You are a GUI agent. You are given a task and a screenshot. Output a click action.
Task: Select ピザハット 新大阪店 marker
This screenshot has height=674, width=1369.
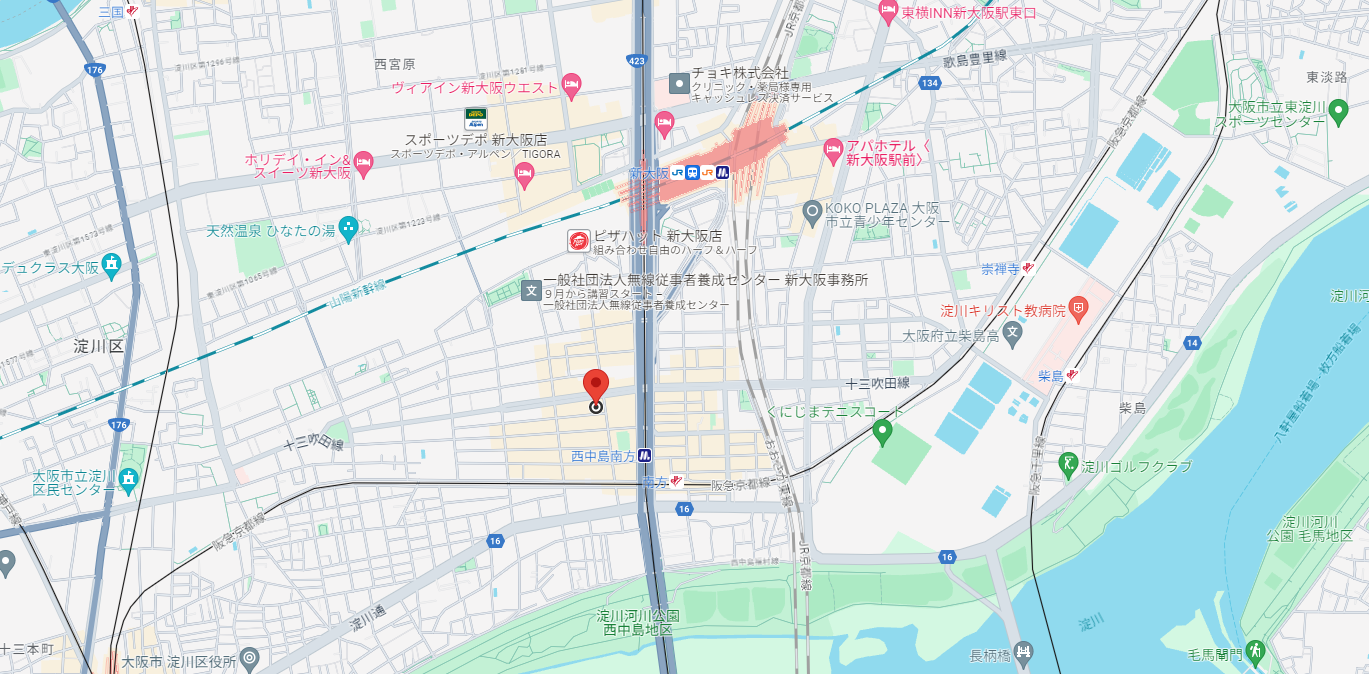click(x=579, y=240)
